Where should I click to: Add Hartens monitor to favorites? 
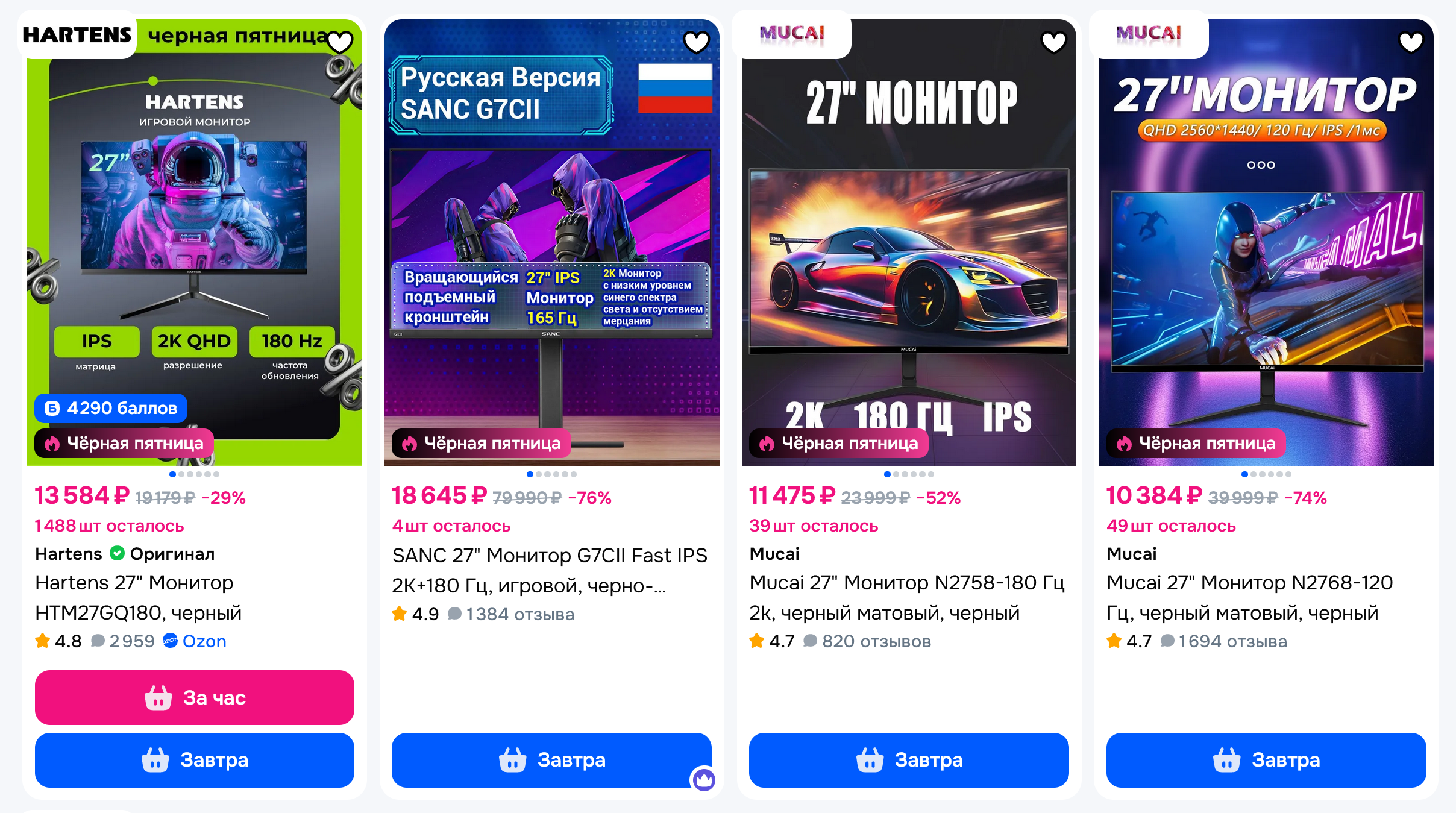pyautogui.click(x=340, y=42)
